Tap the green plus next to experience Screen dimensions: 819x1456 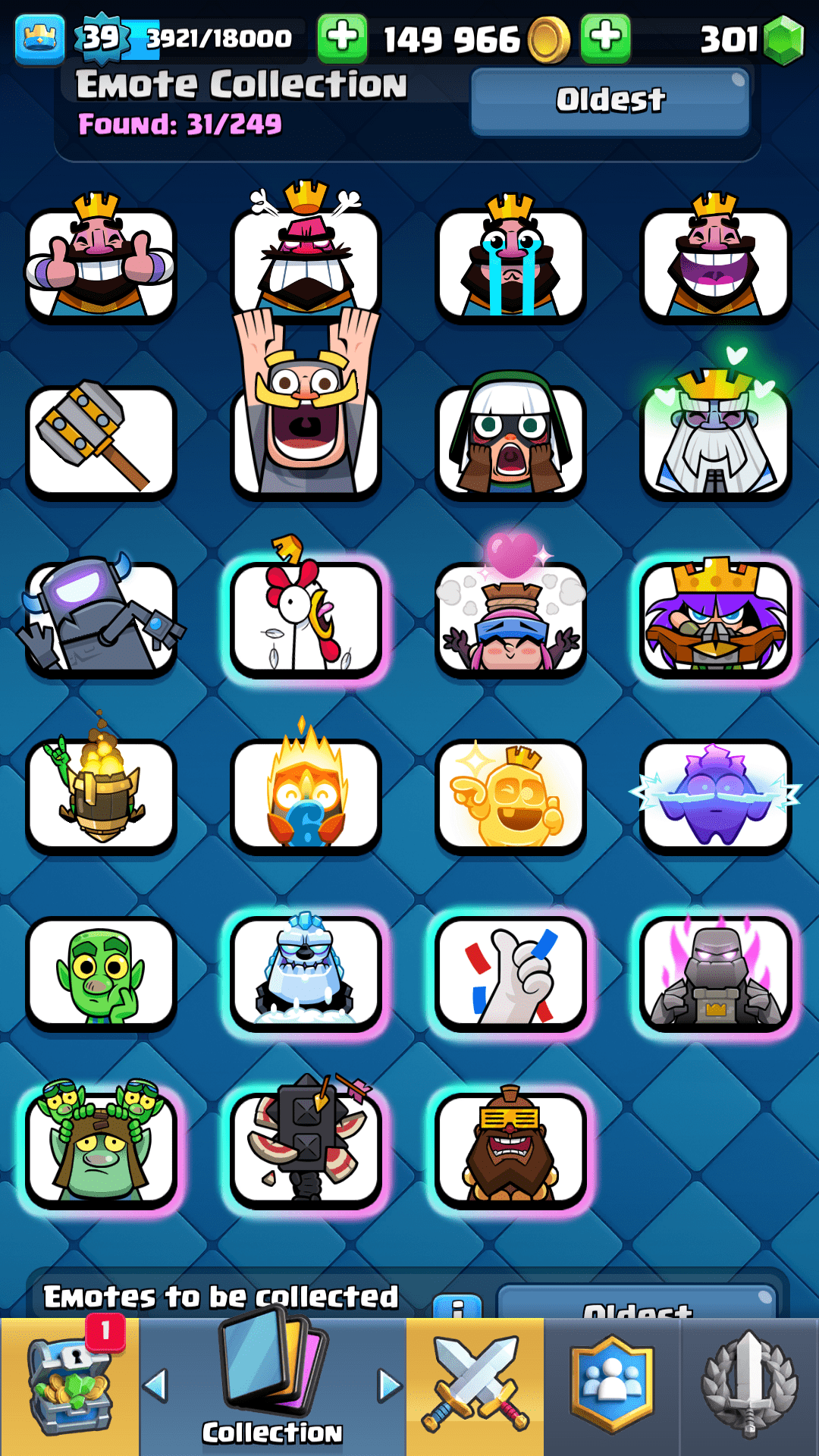point(342,38)
